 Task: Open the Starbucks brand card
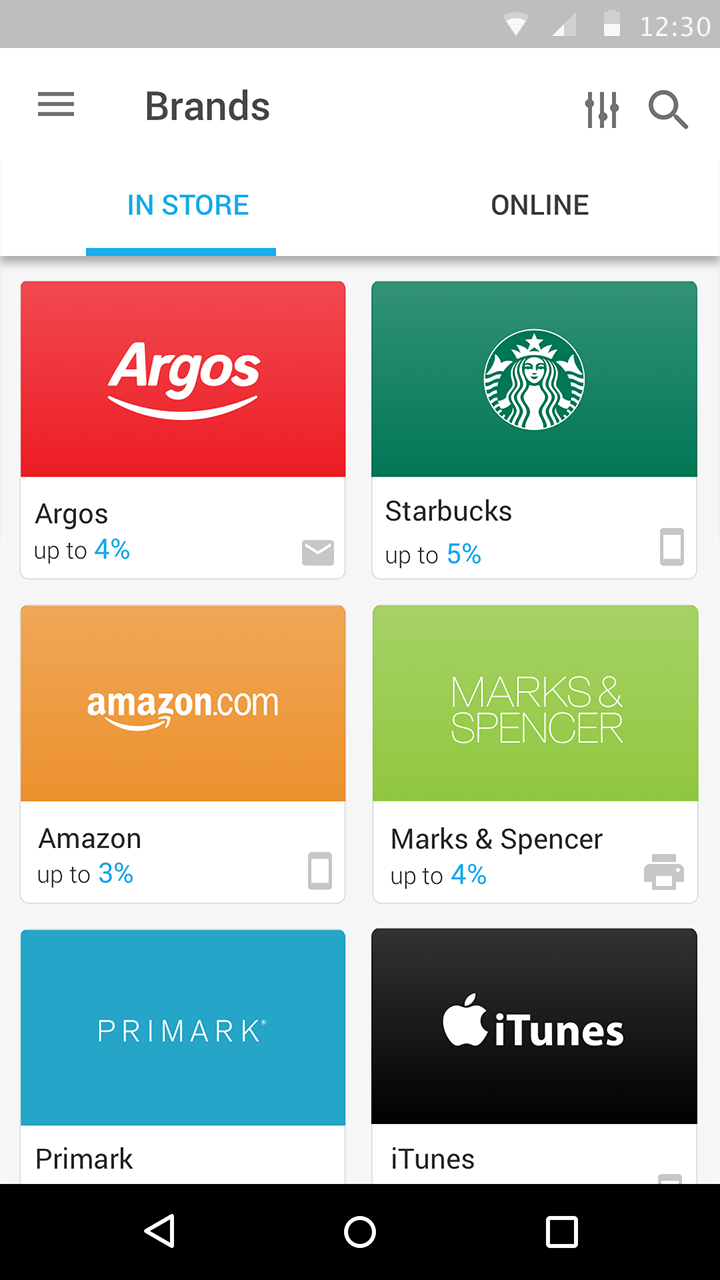point(534,430)
